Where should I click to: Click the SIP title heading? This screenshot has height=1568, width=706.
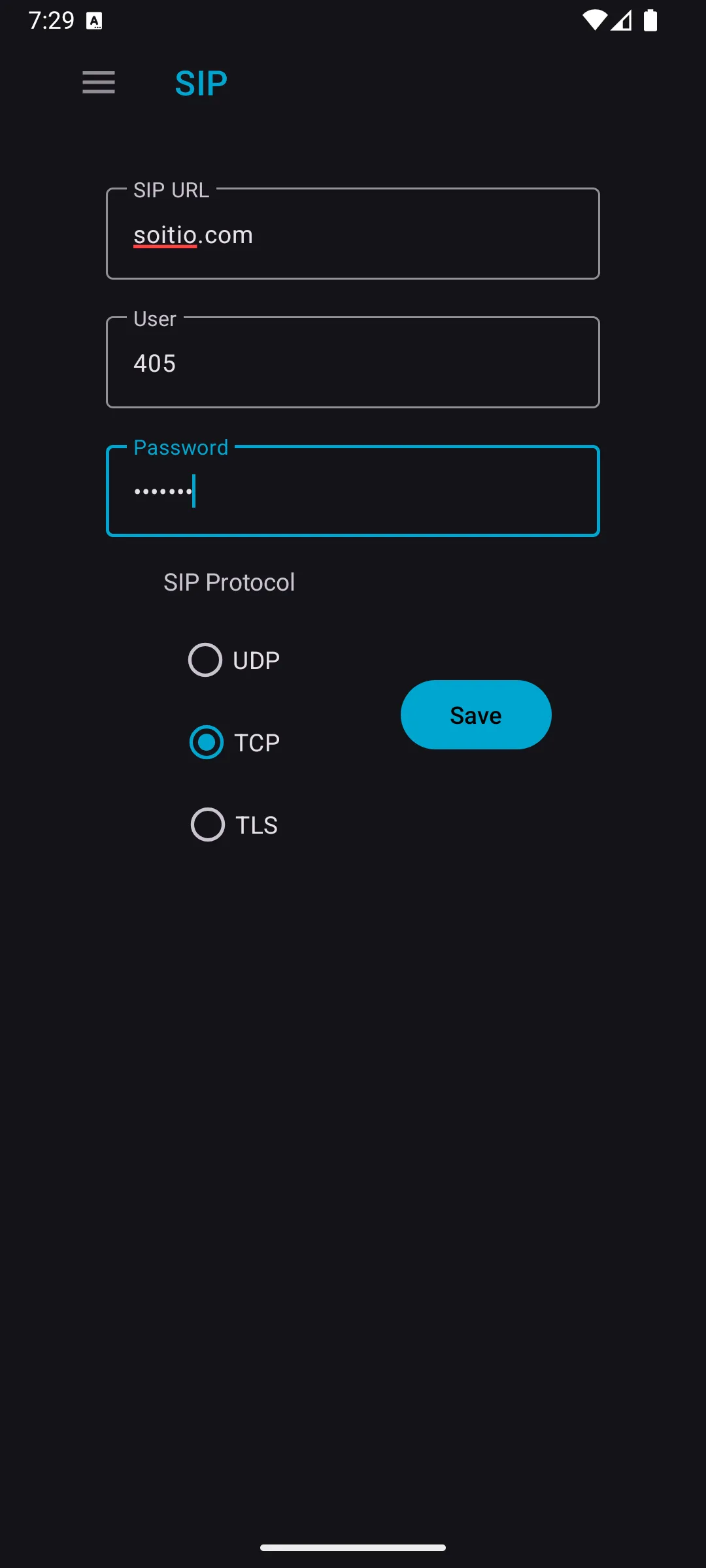[x=201, y=82]
